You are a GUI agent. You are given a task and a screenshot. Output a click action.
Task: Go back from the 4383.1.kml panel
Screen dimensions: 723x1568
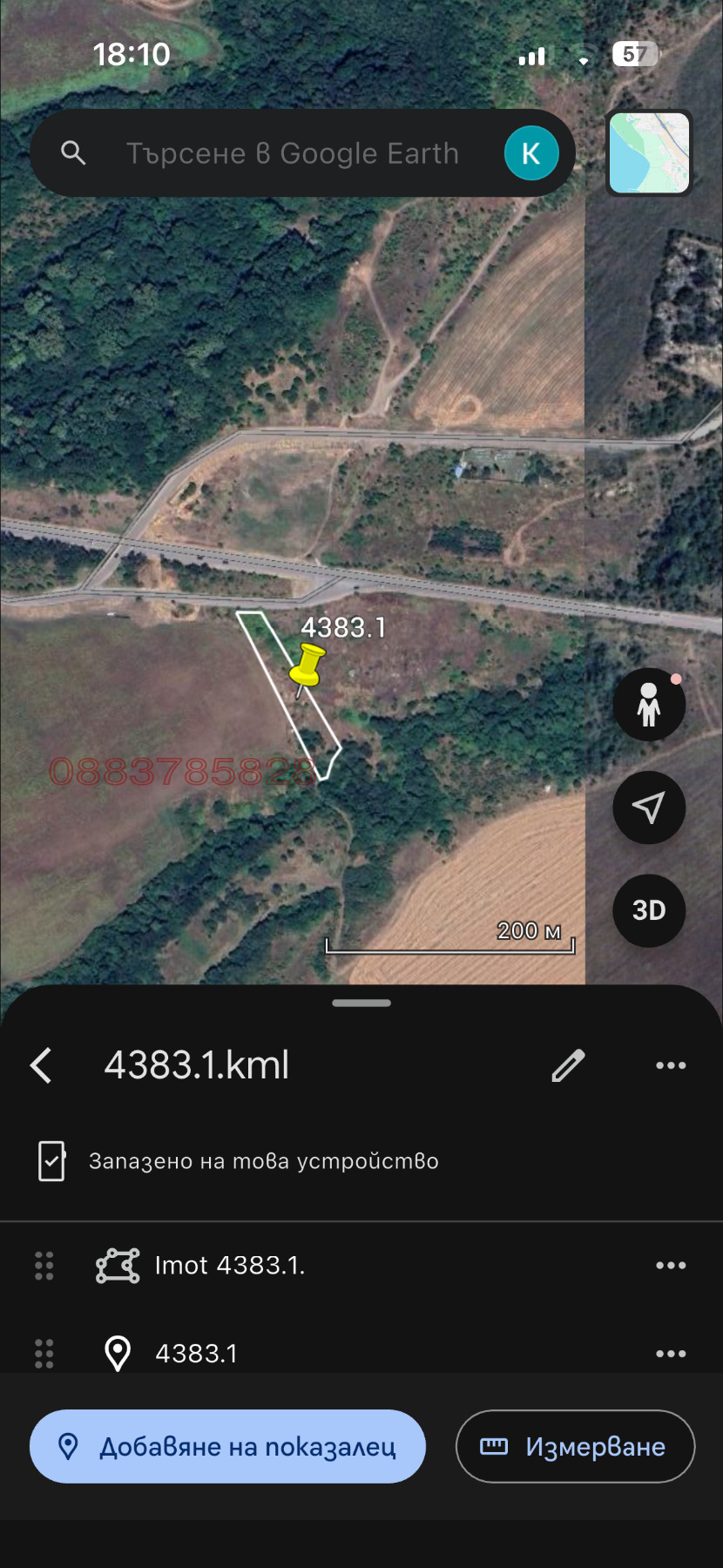pyautogui.click(x=42, y=1064)
